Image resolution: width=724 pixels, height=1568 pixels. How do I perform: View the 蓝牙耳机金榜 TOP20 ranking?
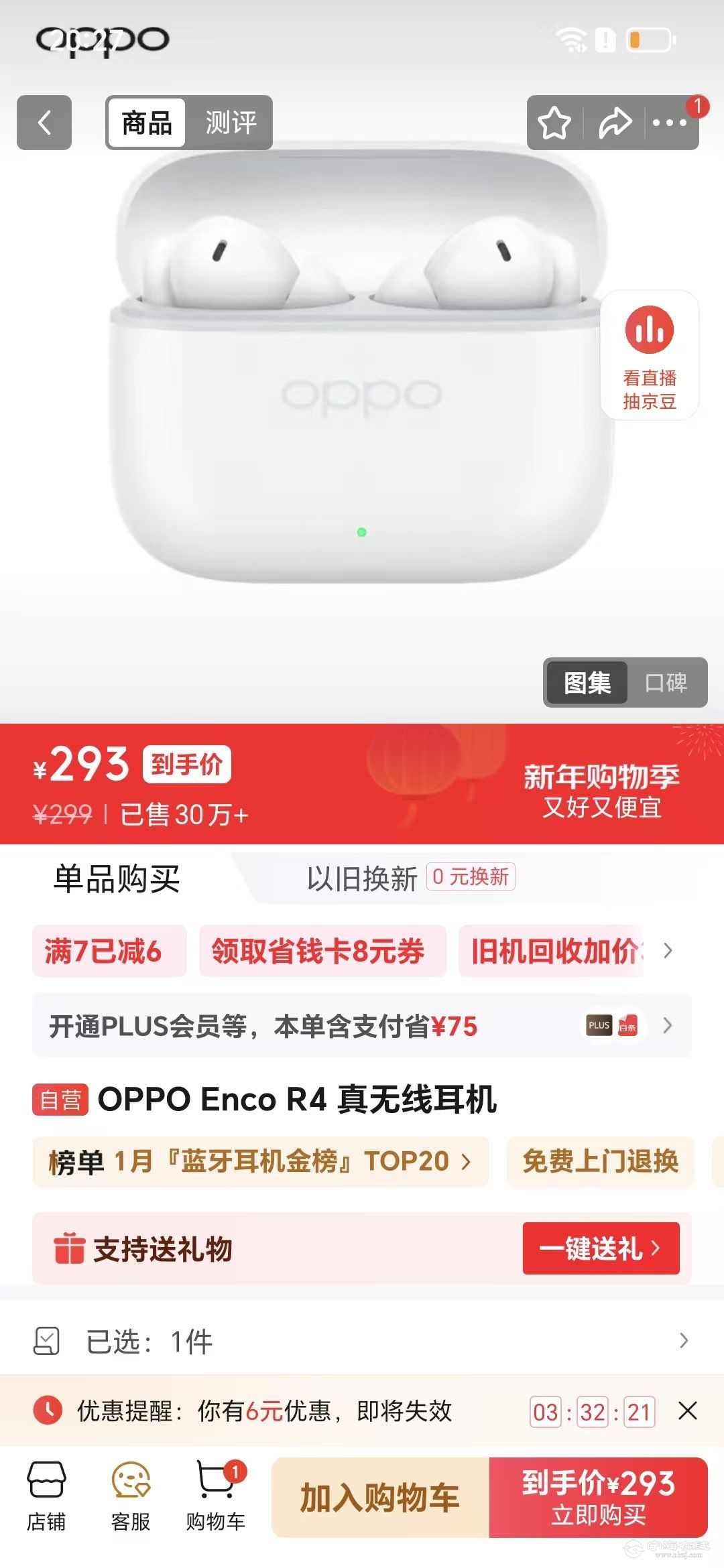[260, 1161]
